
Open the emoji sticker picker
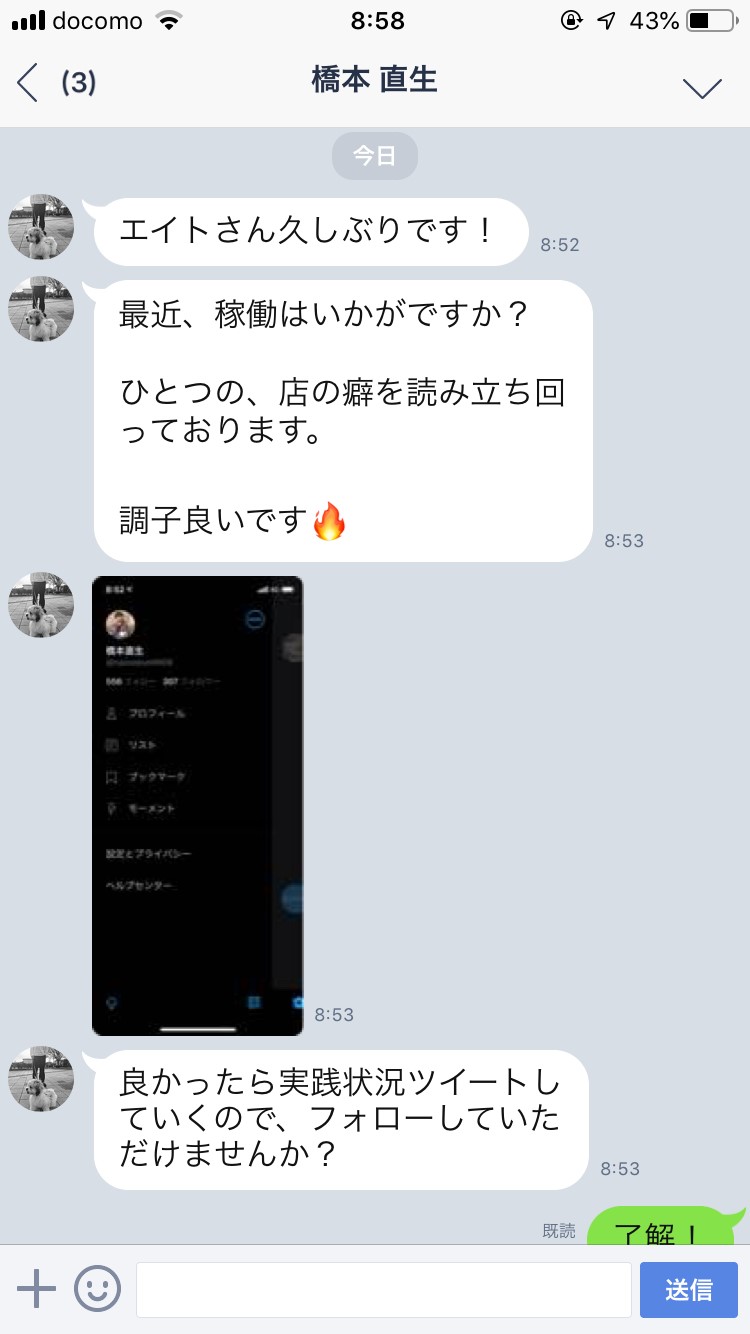[x=98, y=1289]
